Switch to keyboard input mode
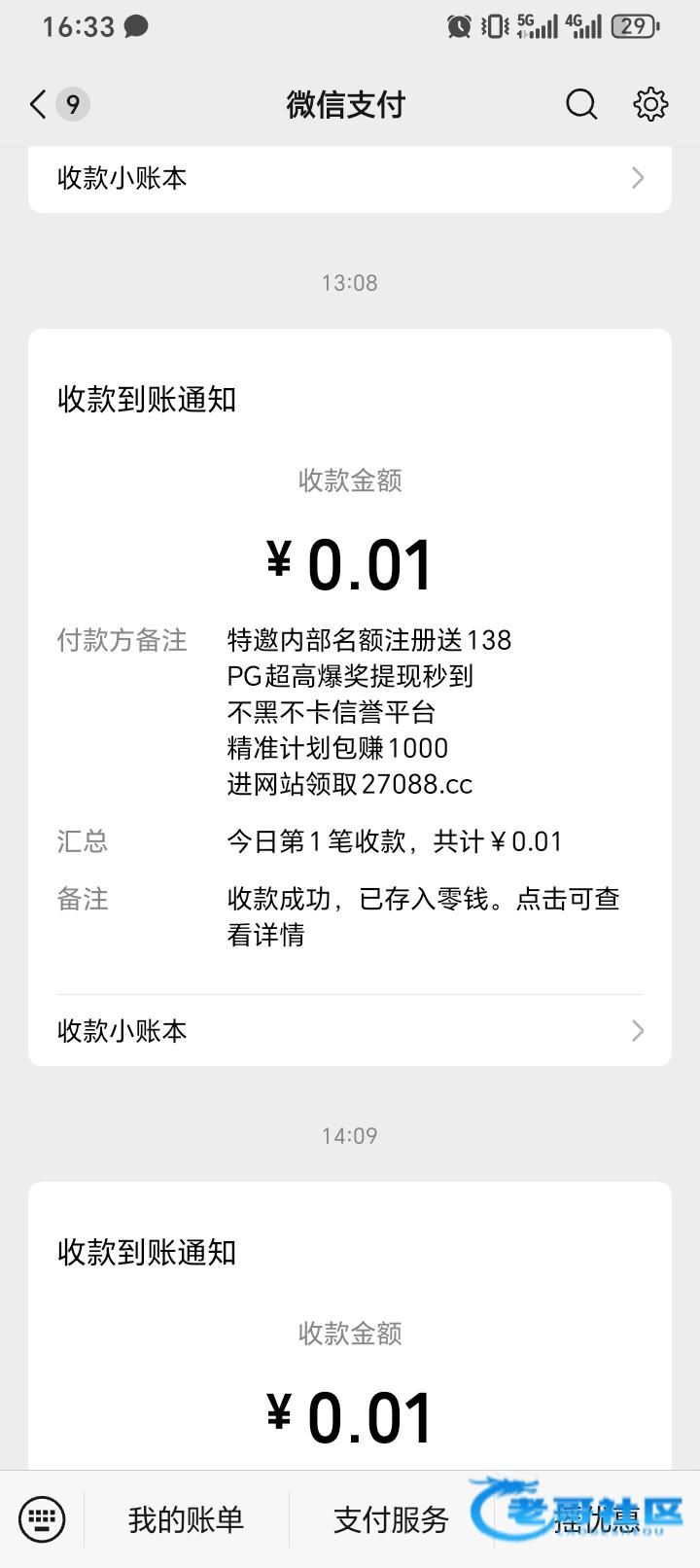Image resolution: width=700 pixels, height=1568 pixels. tap(42, 1518)
